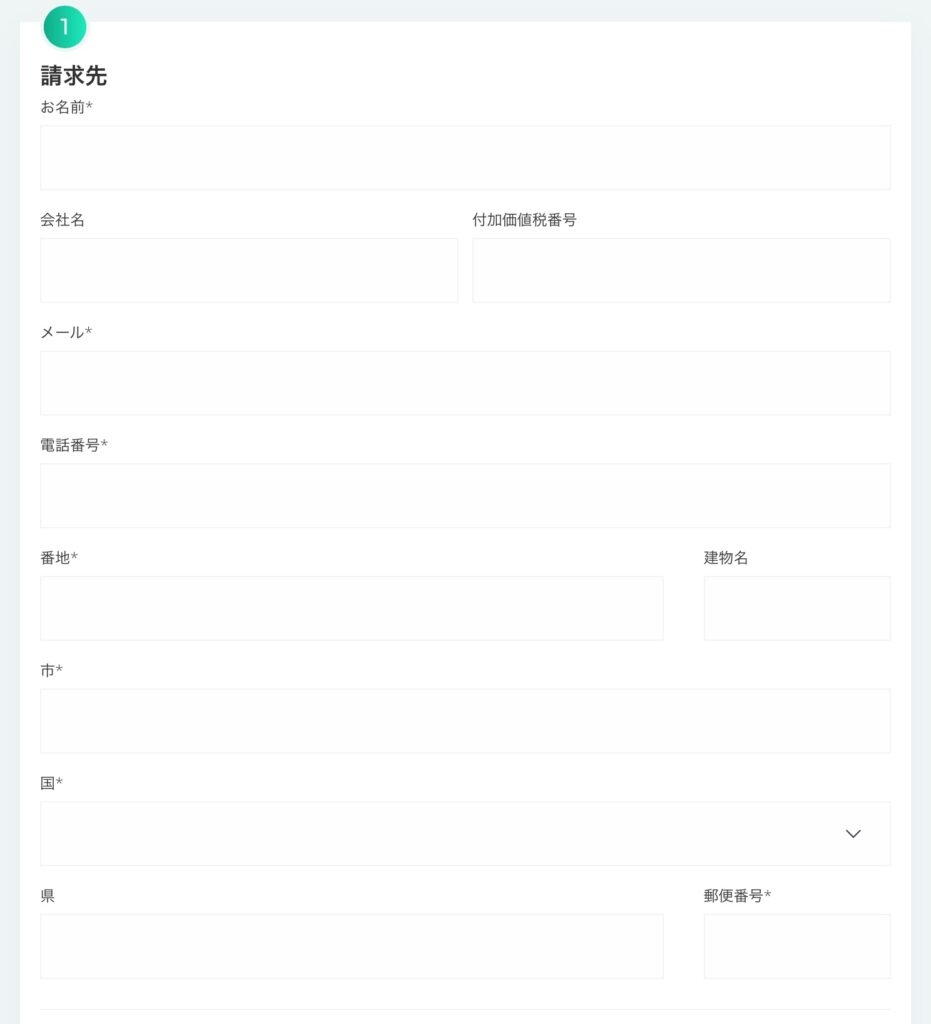931x1024 pixels.
Task: Focus the 市 city field
Action: [465, 721]
